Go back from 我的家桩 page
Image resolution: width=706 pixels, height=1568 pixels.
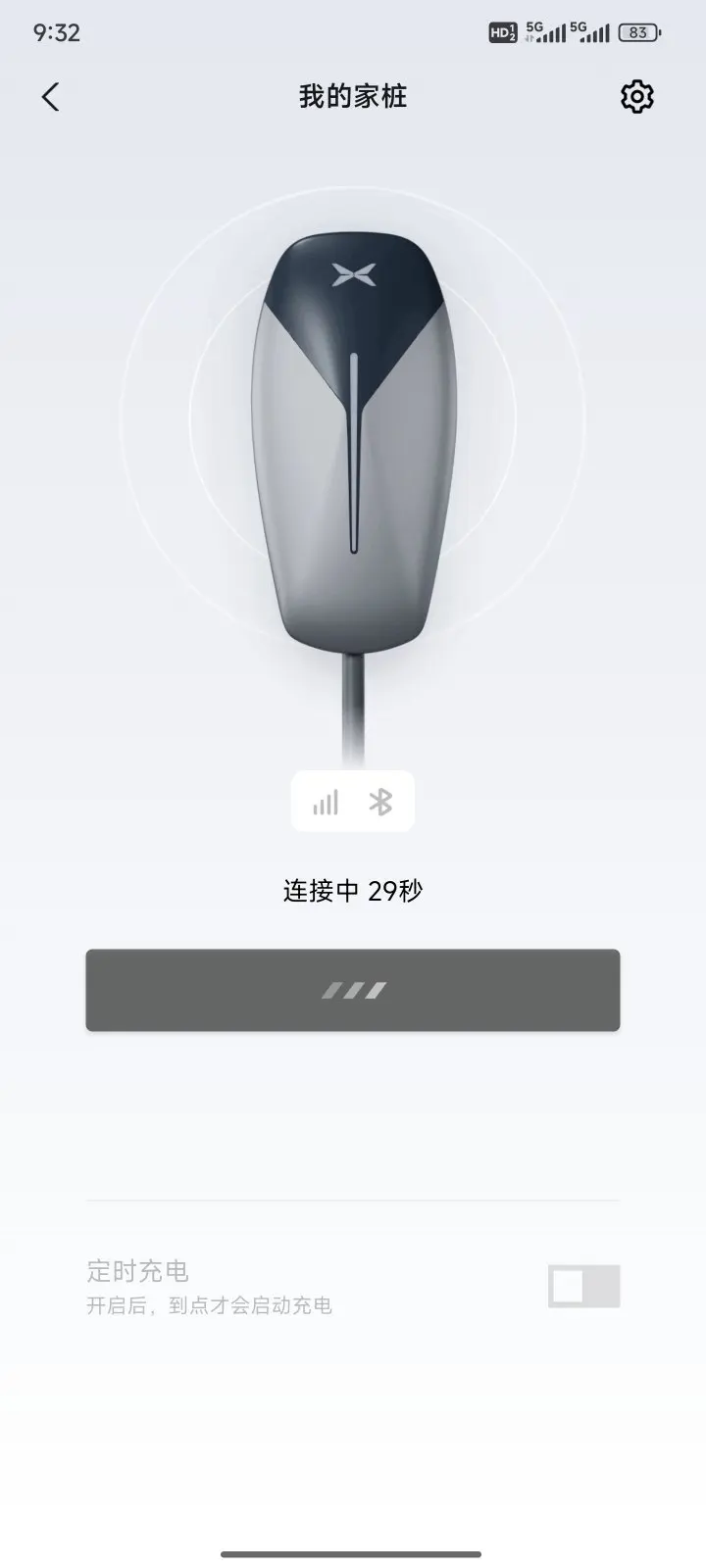[51, 97]
